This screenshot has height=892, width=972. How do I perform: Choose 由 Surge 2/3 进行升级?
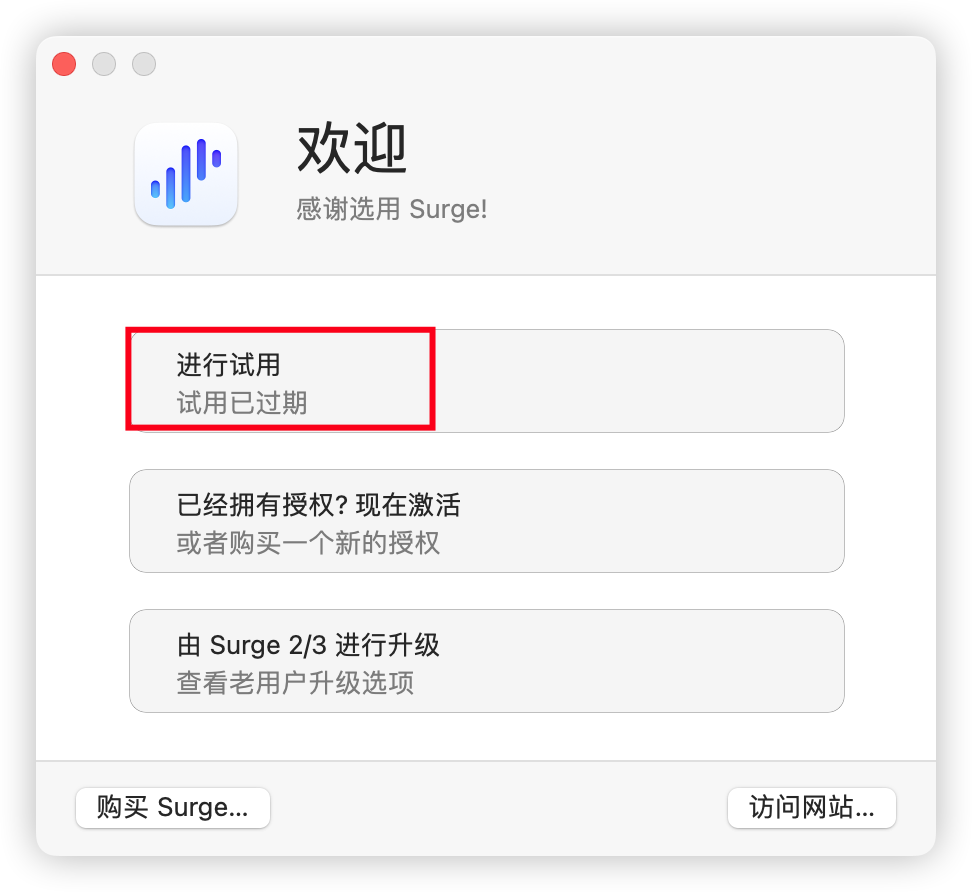point(486,661)
